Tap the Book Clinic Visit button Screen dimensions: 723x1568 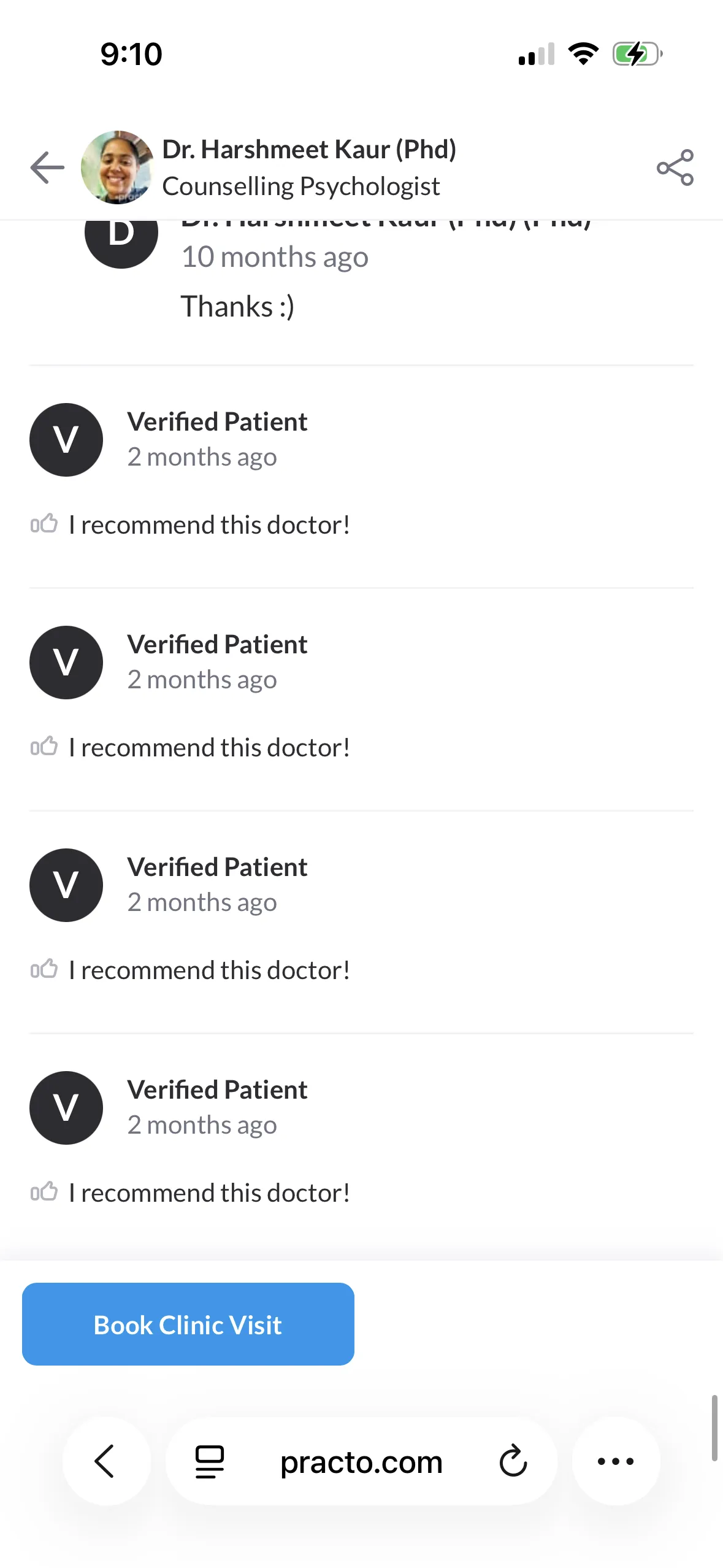pyautogui.click(x=188, y=1324)
